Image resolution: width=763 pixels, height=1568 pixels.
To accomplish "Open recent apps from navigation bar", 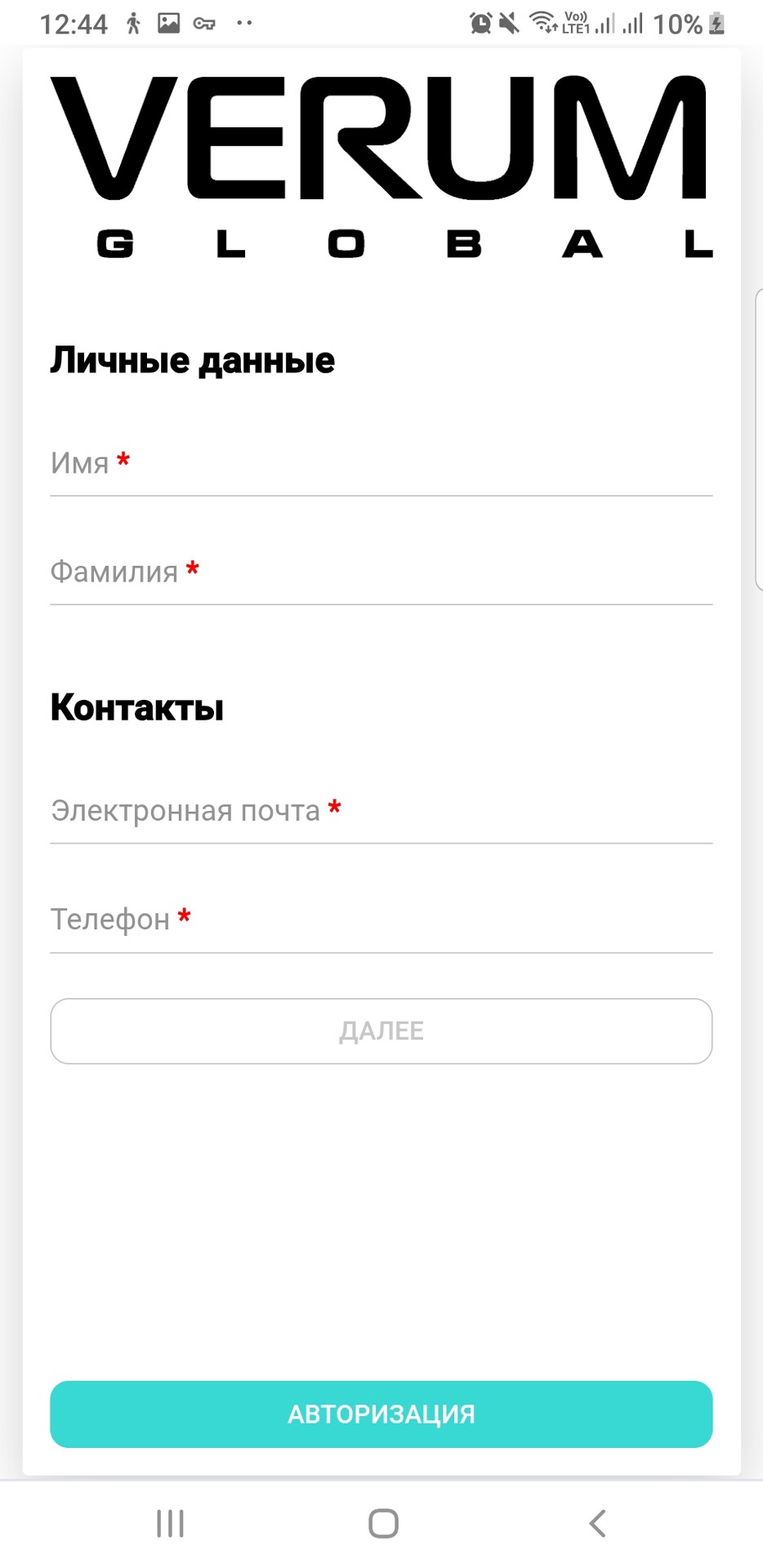I will pyautogui.click(x=170, y=1523).
